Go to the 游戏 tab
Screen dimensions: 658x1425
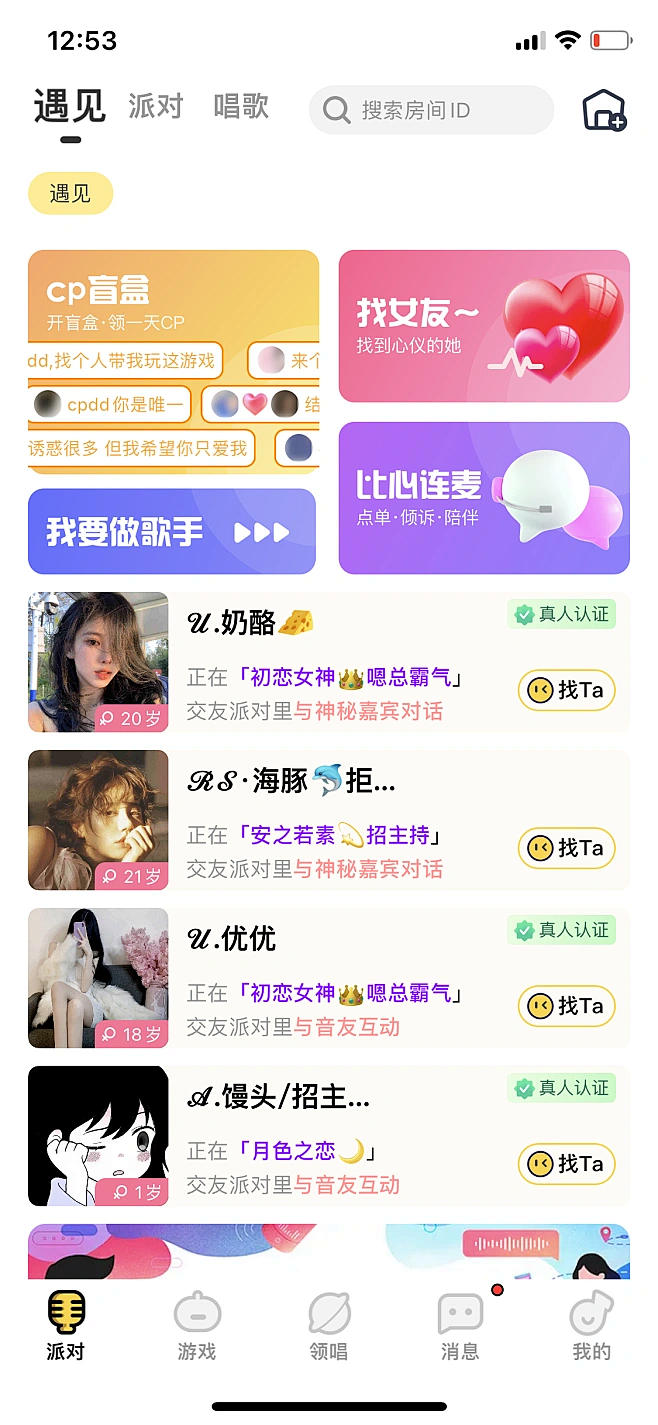point(197,1325)
